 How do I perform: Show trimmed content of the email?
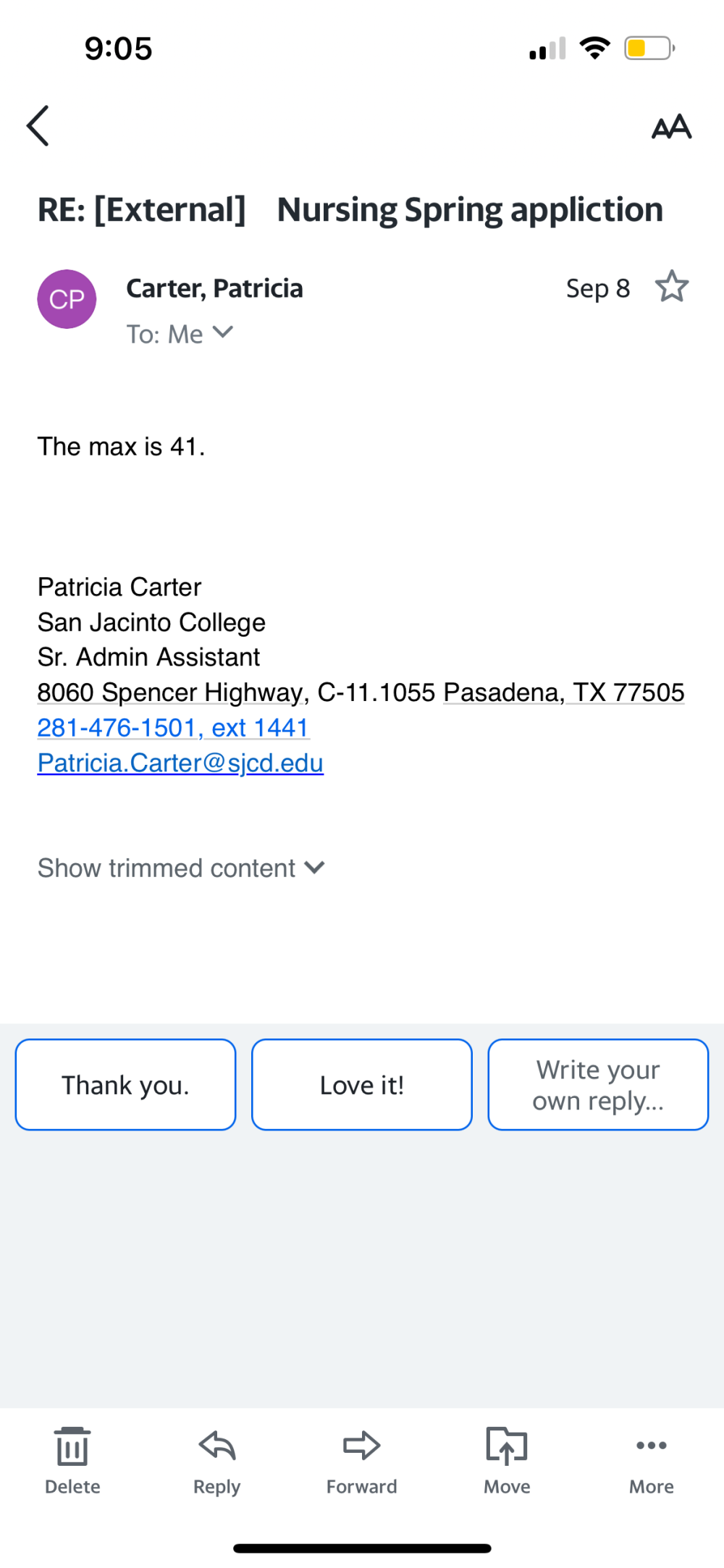click(181, 868)
